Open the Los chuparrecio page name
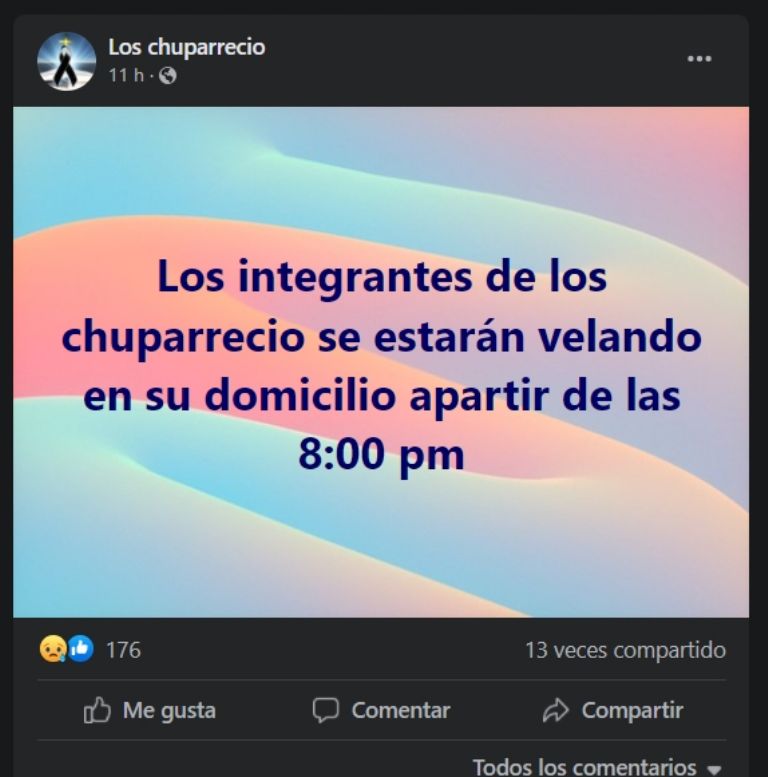Image resolution: width=768 pixels, height=777 pixels. (x=186, y=46)
